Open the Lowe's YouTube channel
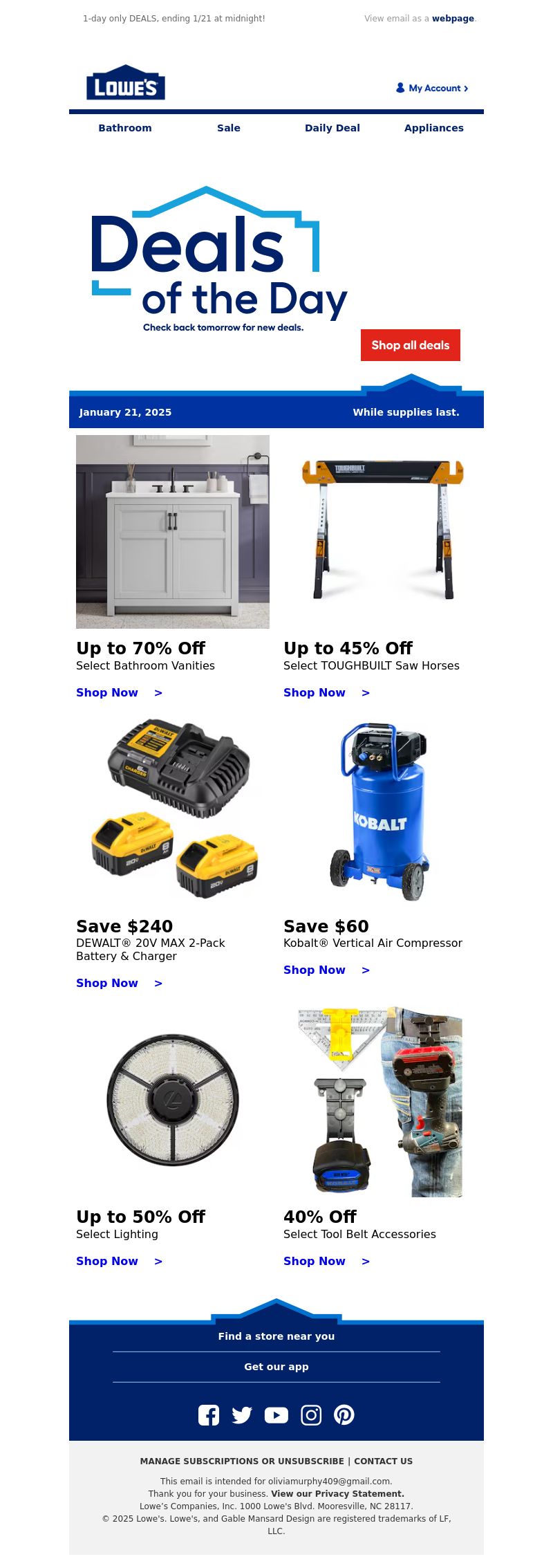Screen dimensions: 553x1568 point(276,1415)
